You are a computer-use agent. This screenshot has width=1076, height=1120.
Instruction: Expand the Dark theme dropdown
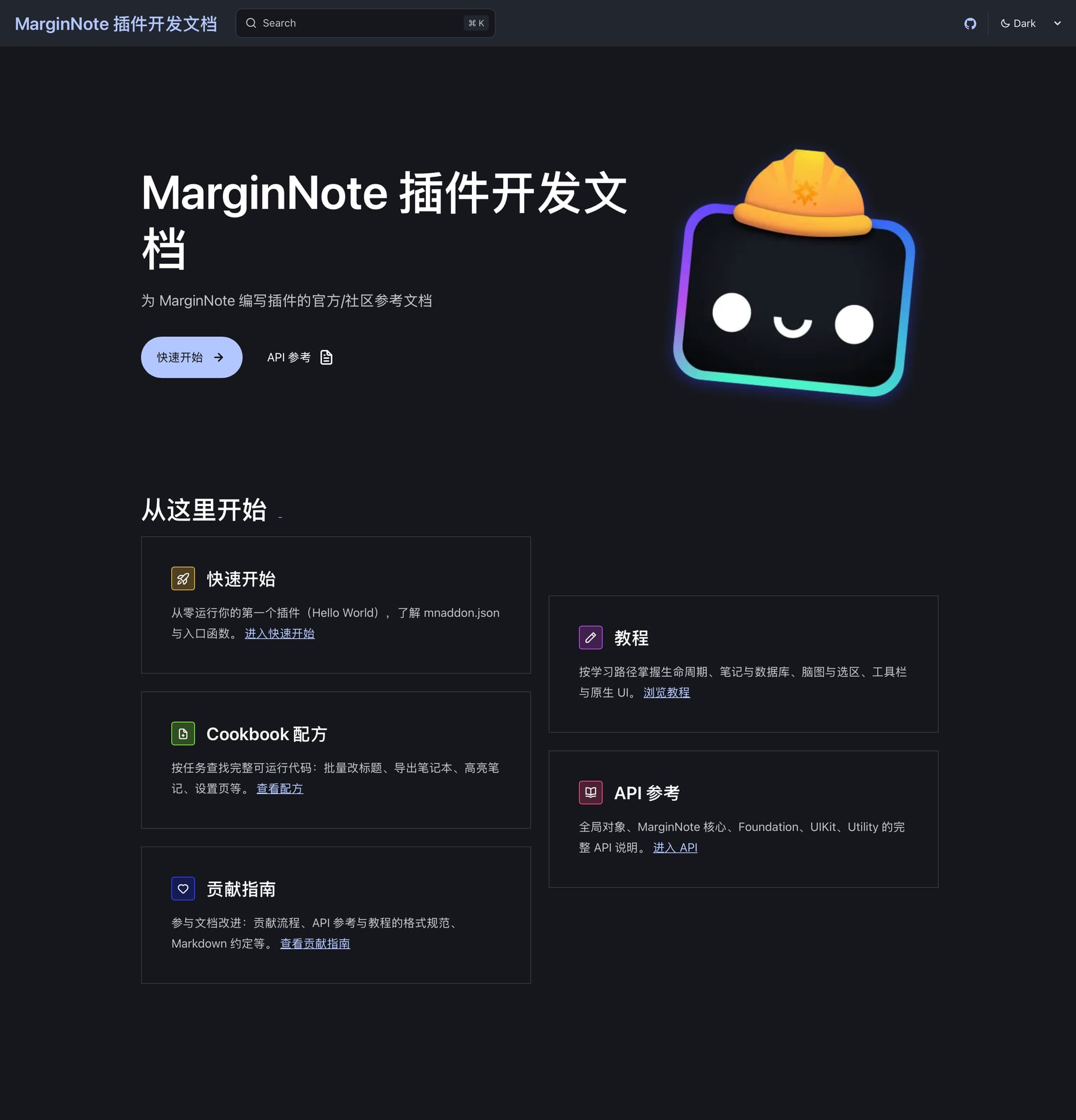coord(1030,24)
